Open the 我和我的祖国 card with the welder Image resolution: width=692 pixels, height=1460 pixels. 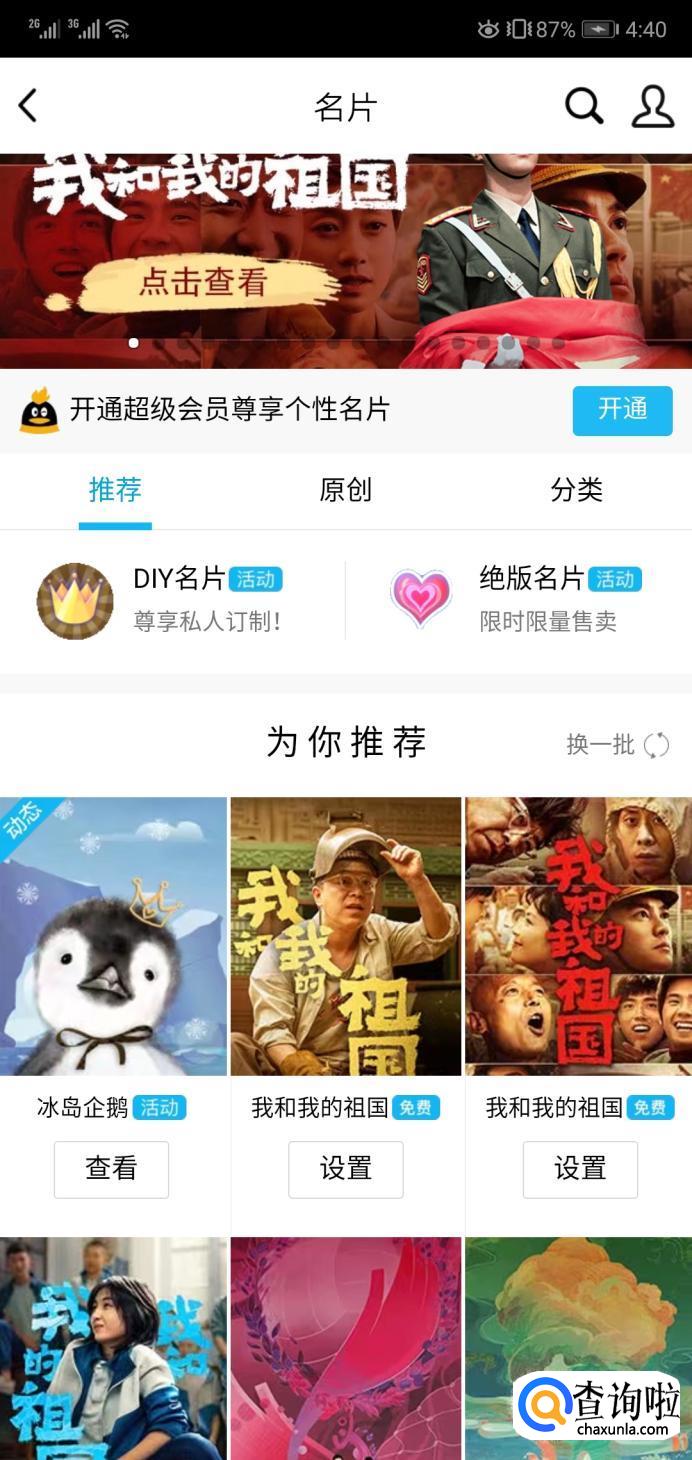tap(346, 935)
